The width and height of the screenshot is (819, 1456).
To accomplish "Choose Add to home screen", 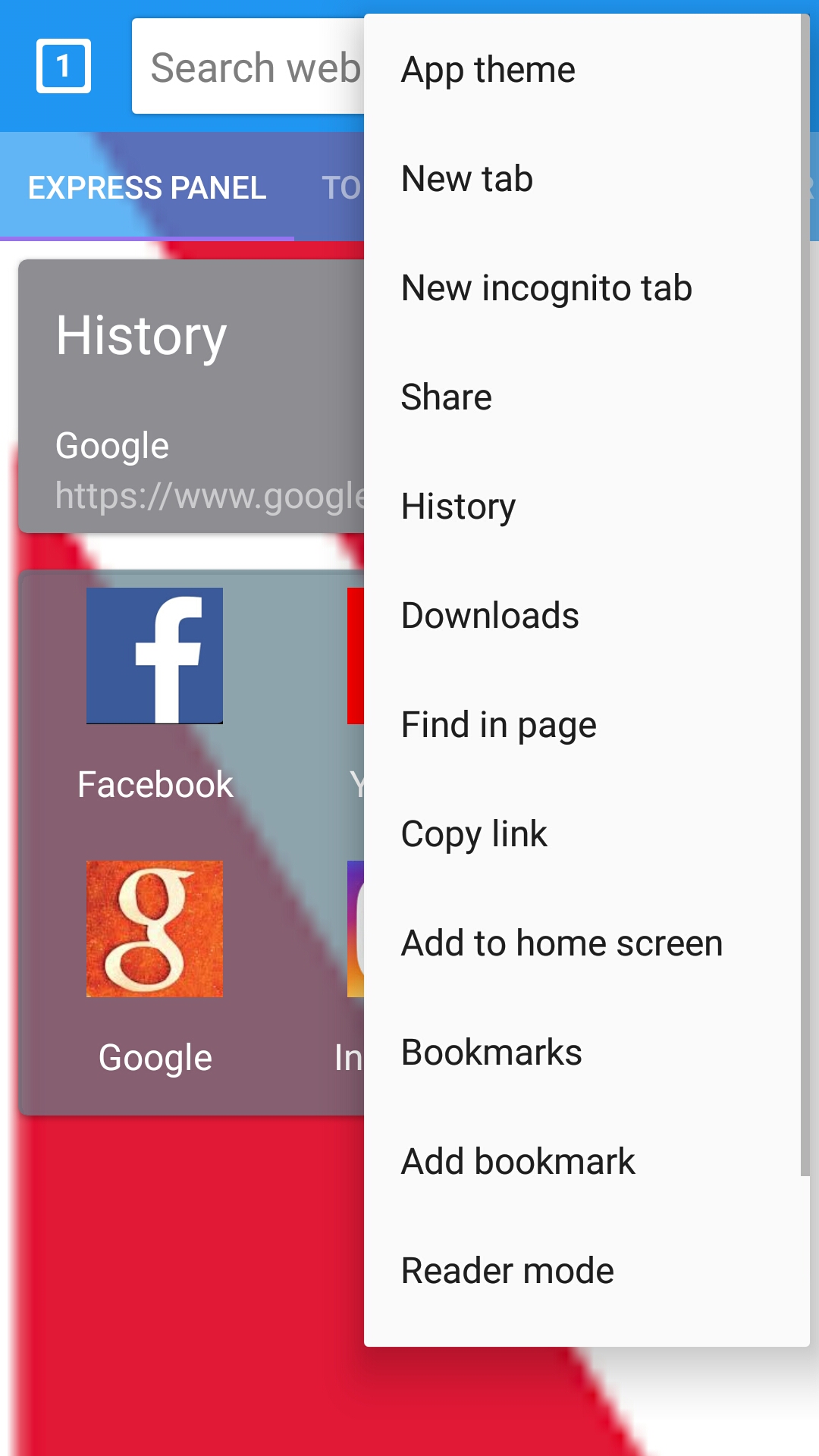I will point(561,943).
